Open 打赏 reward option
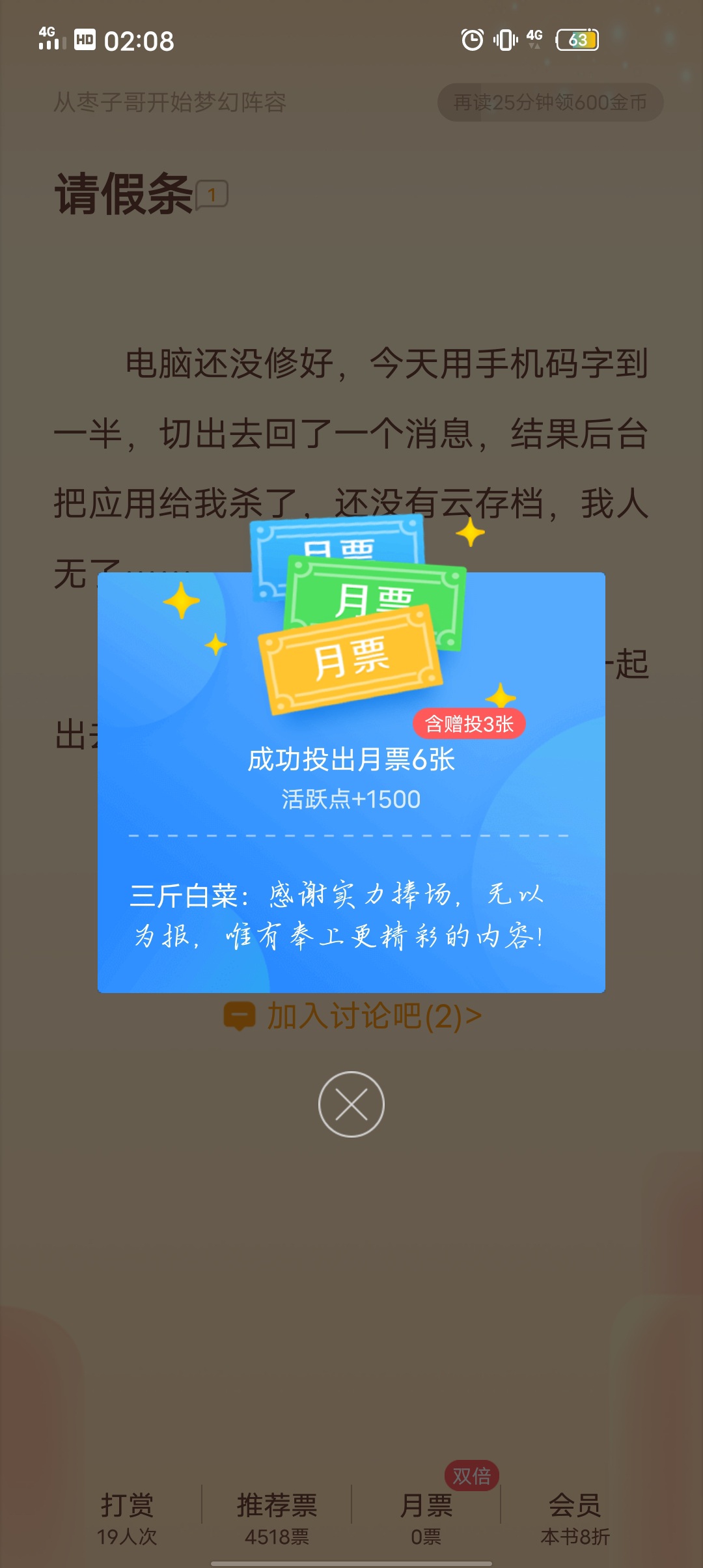 127,1517
